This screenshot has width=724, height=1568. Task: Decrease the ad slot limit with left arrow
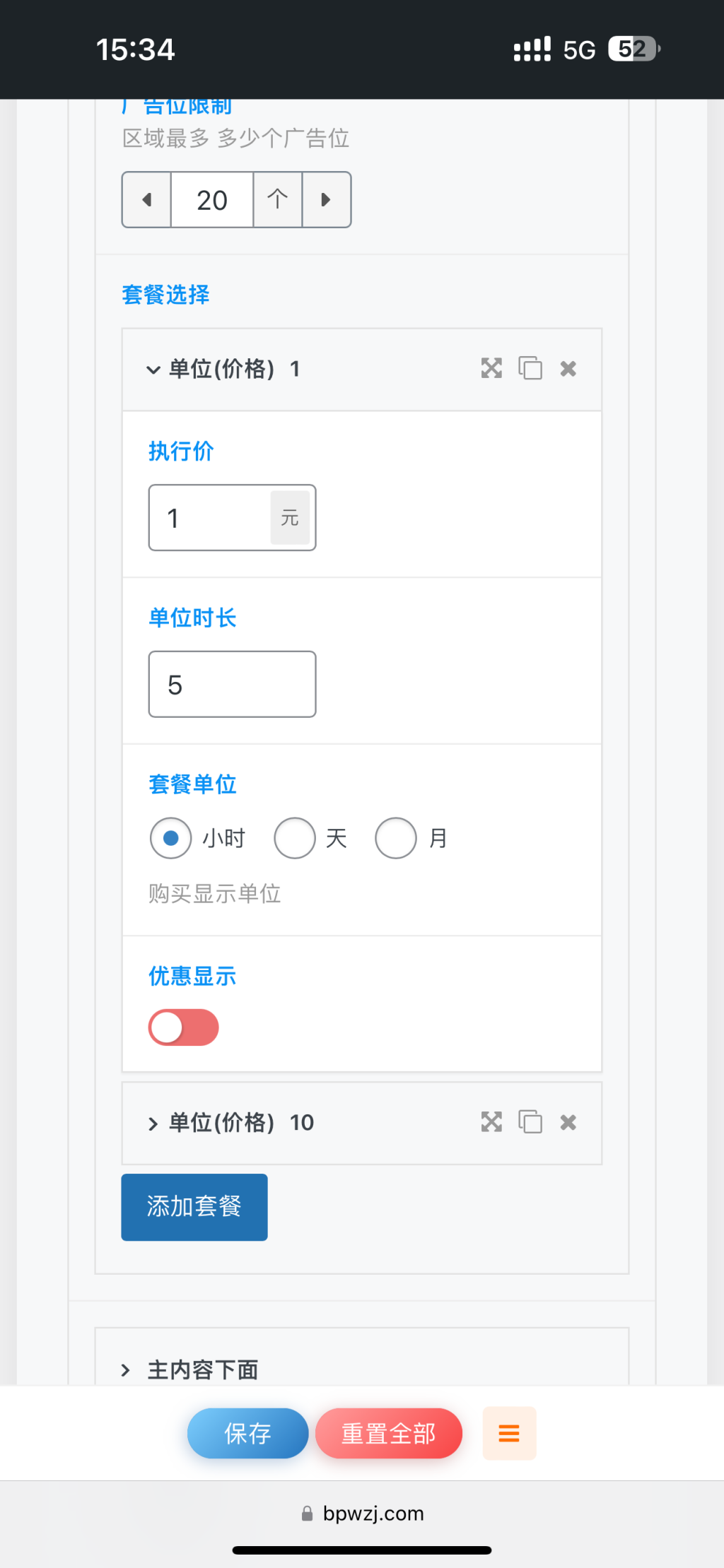tap(146, 200)
